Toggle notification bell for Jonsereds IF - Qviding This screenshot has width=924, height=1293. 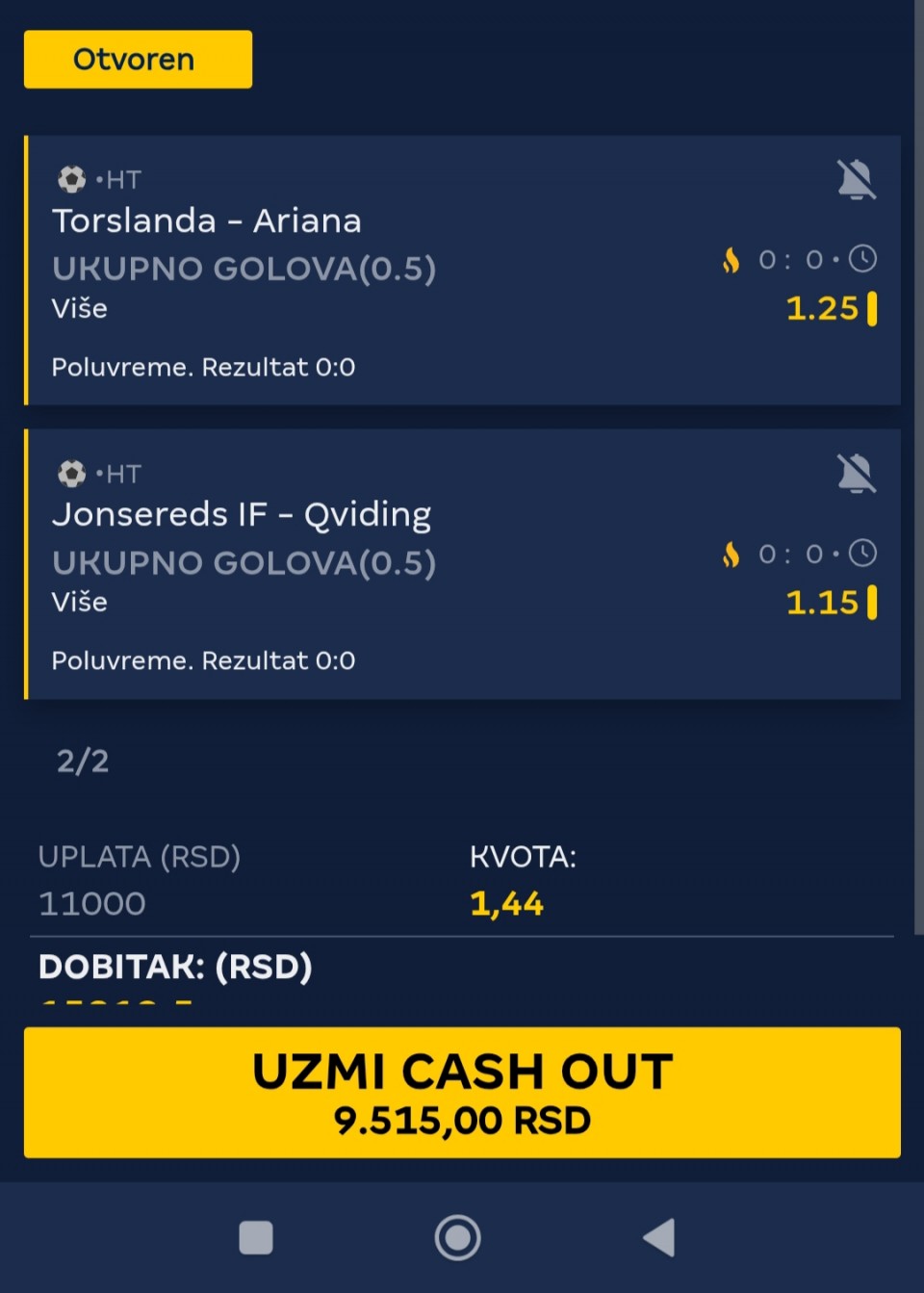[855, 474]
